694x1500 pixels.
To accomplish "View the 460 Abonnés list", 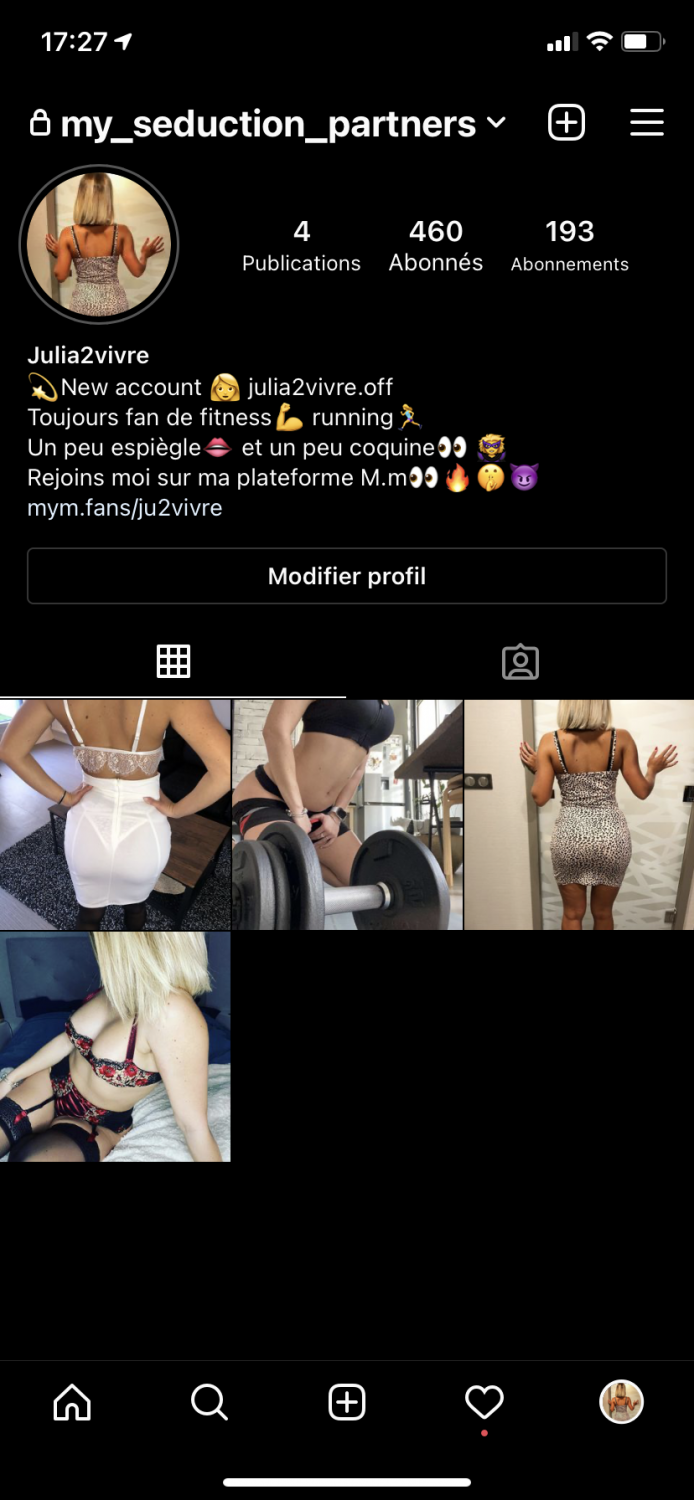I will click(436, 245).
